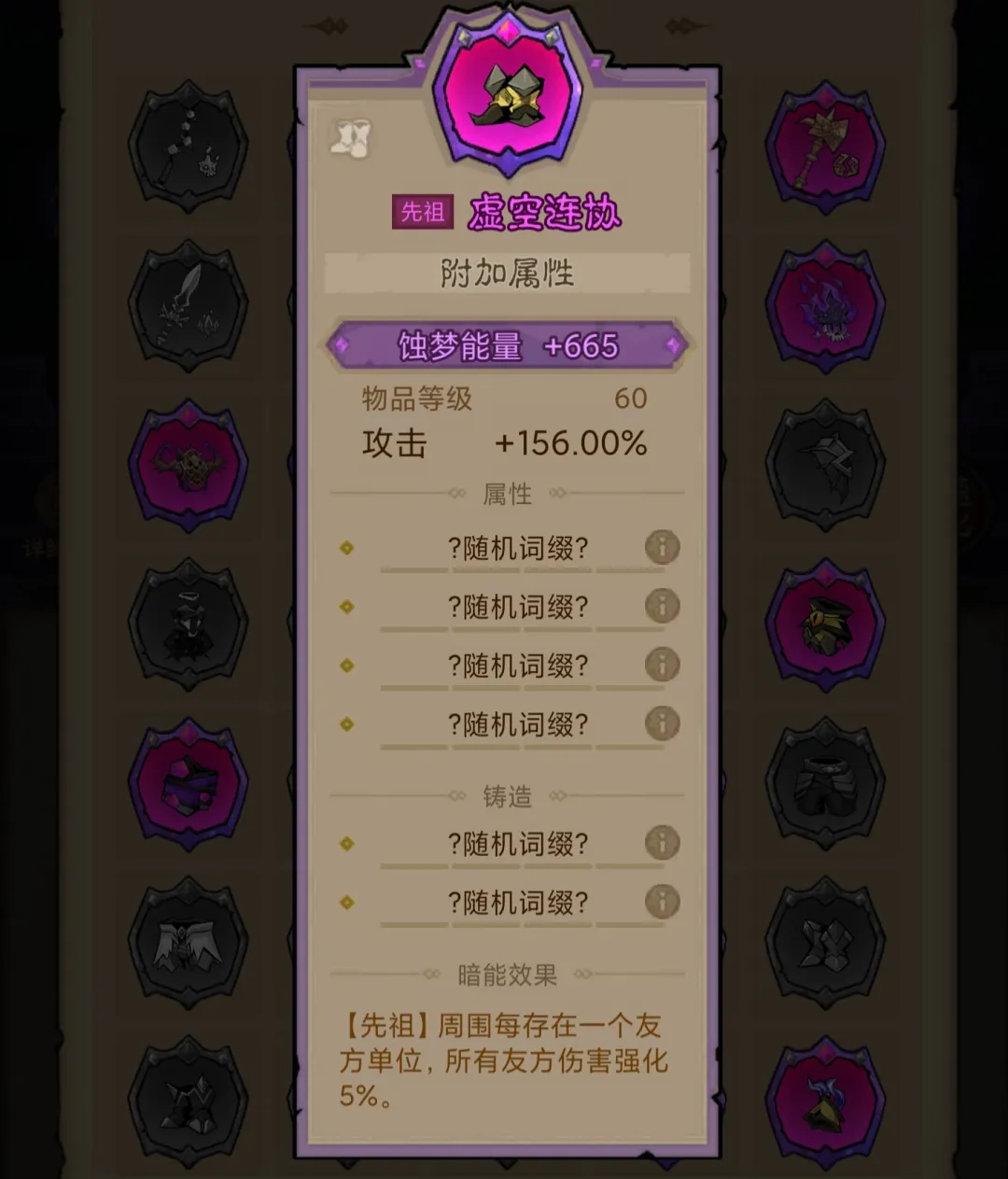Screen dimensions: 1008x1179
Task: Tap info icon of last 属性 random affix
Action: [662, 723]
